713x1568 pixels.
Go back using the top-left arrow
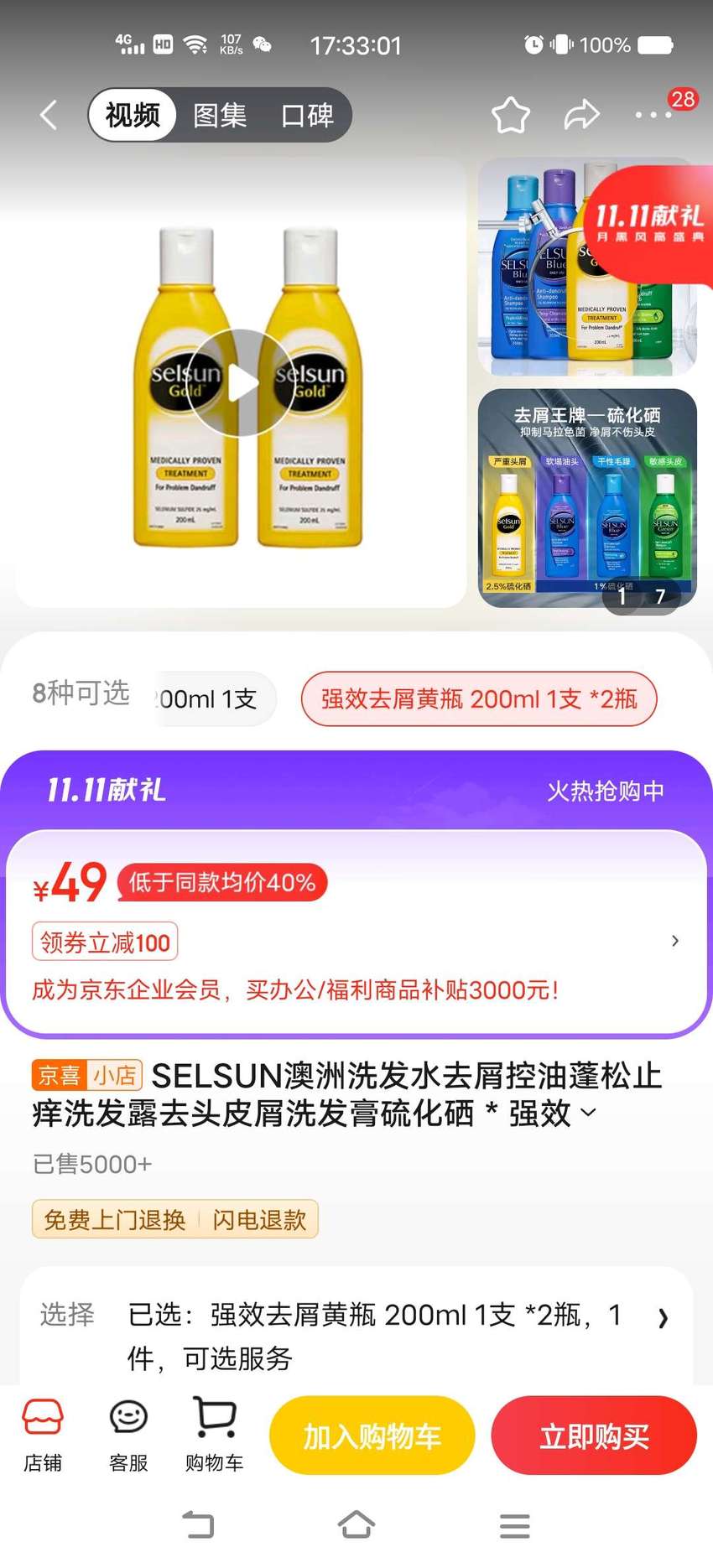(x=49, y=115)
